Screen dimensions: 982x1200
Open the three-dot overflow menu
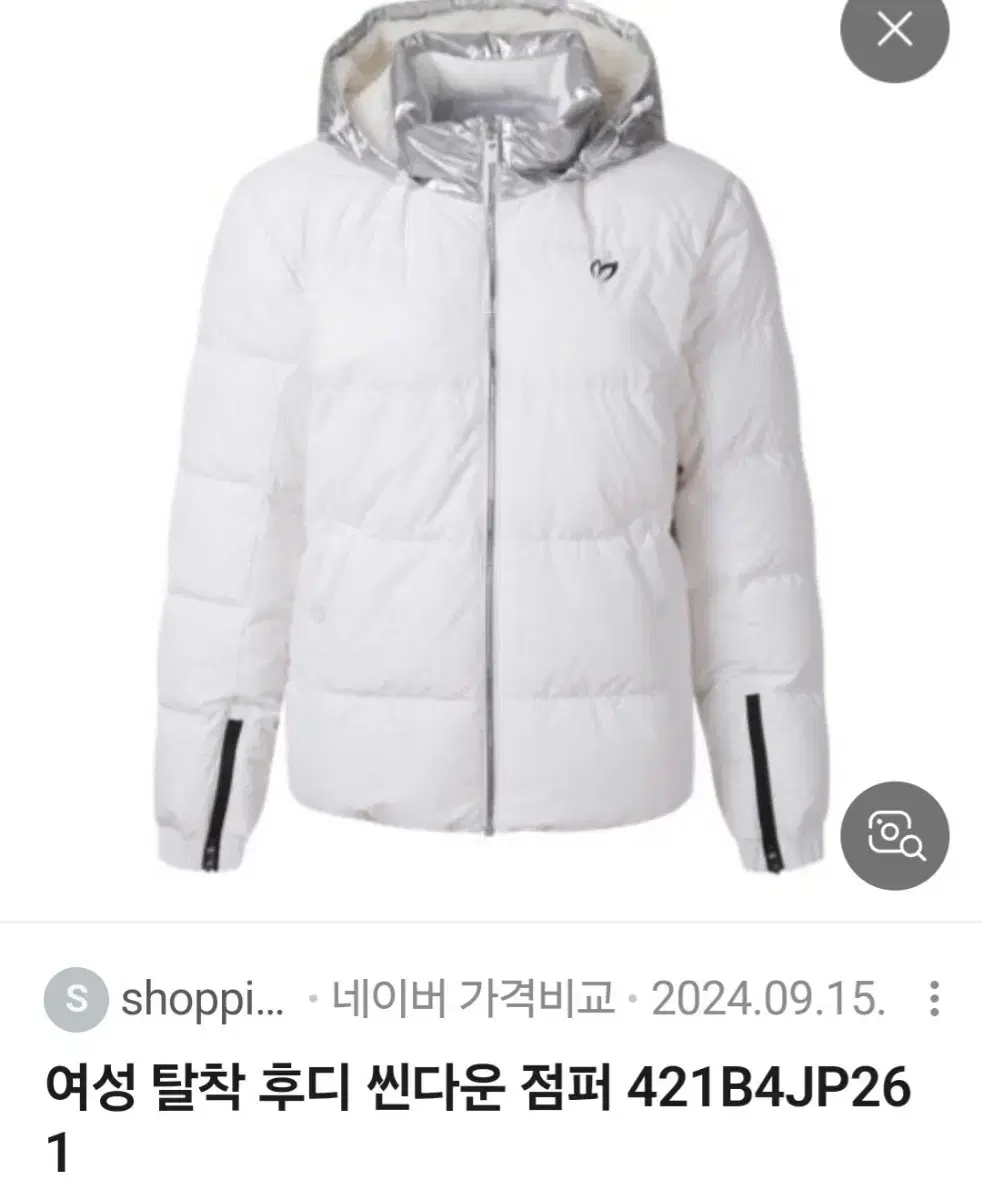934,998
